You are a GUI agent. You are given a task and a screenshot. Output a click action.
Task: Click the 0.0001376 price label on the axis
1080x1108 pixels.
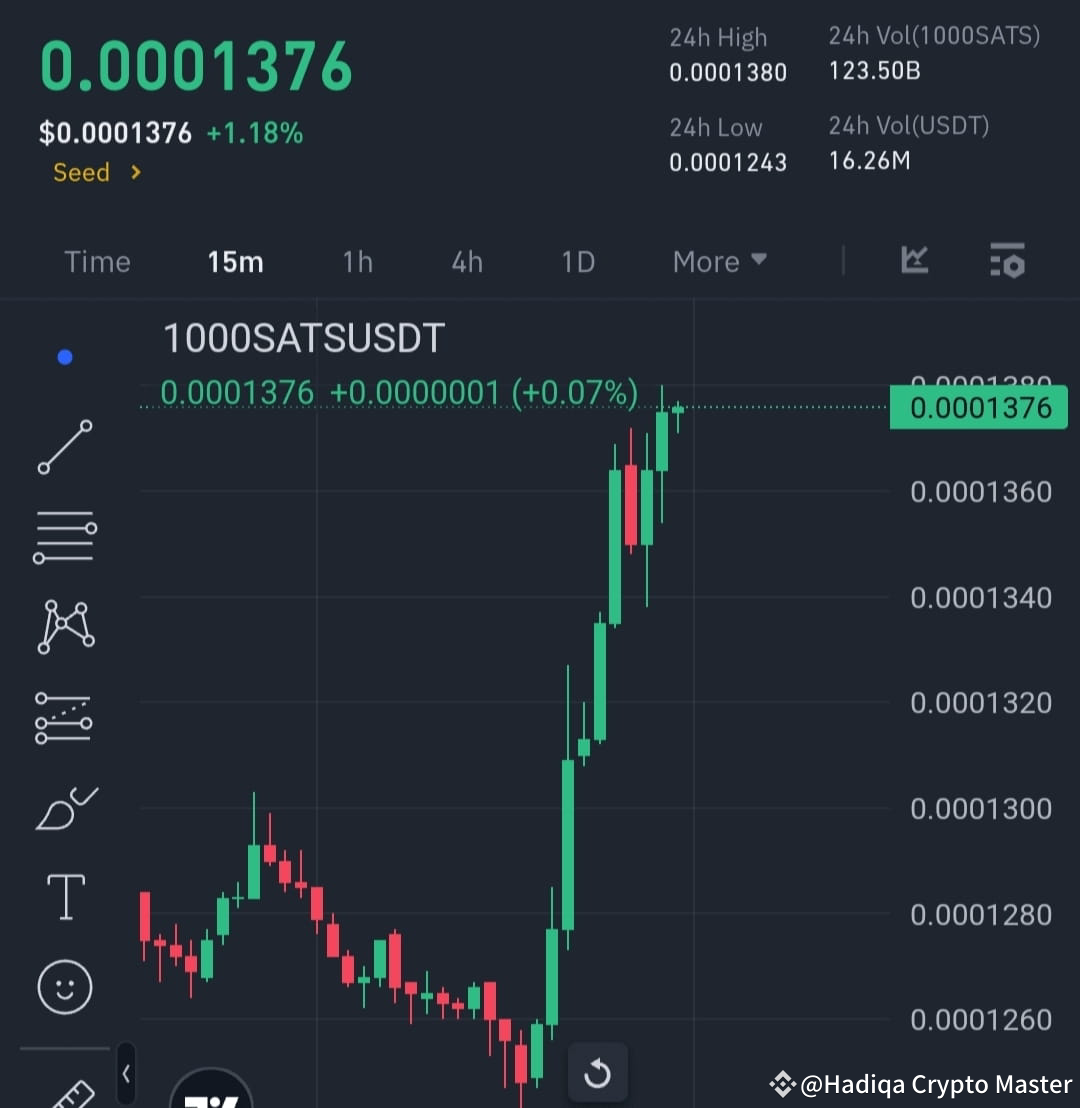point(978,407)
